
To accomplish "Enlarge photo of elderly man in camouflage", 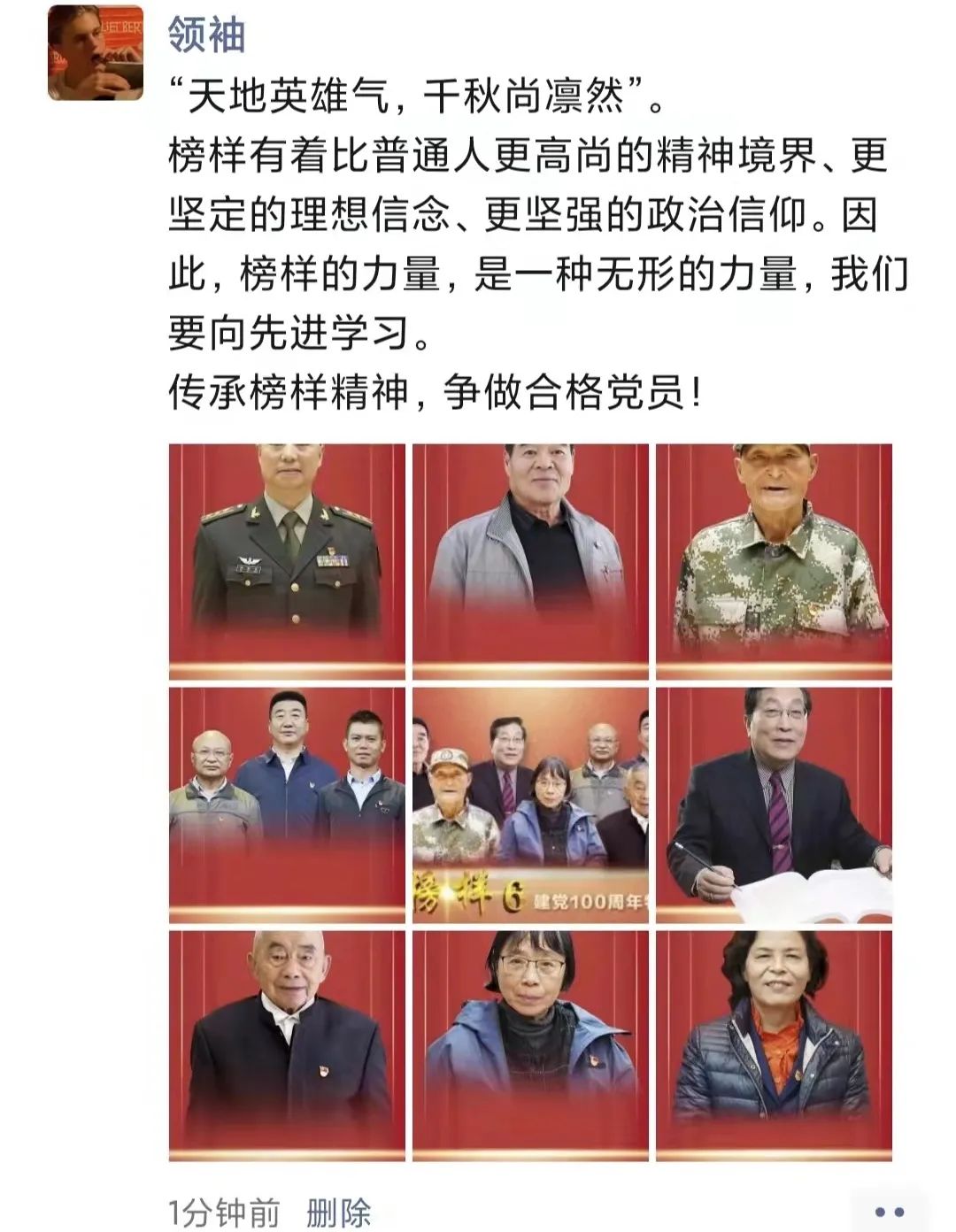I will tap(774, 561).
